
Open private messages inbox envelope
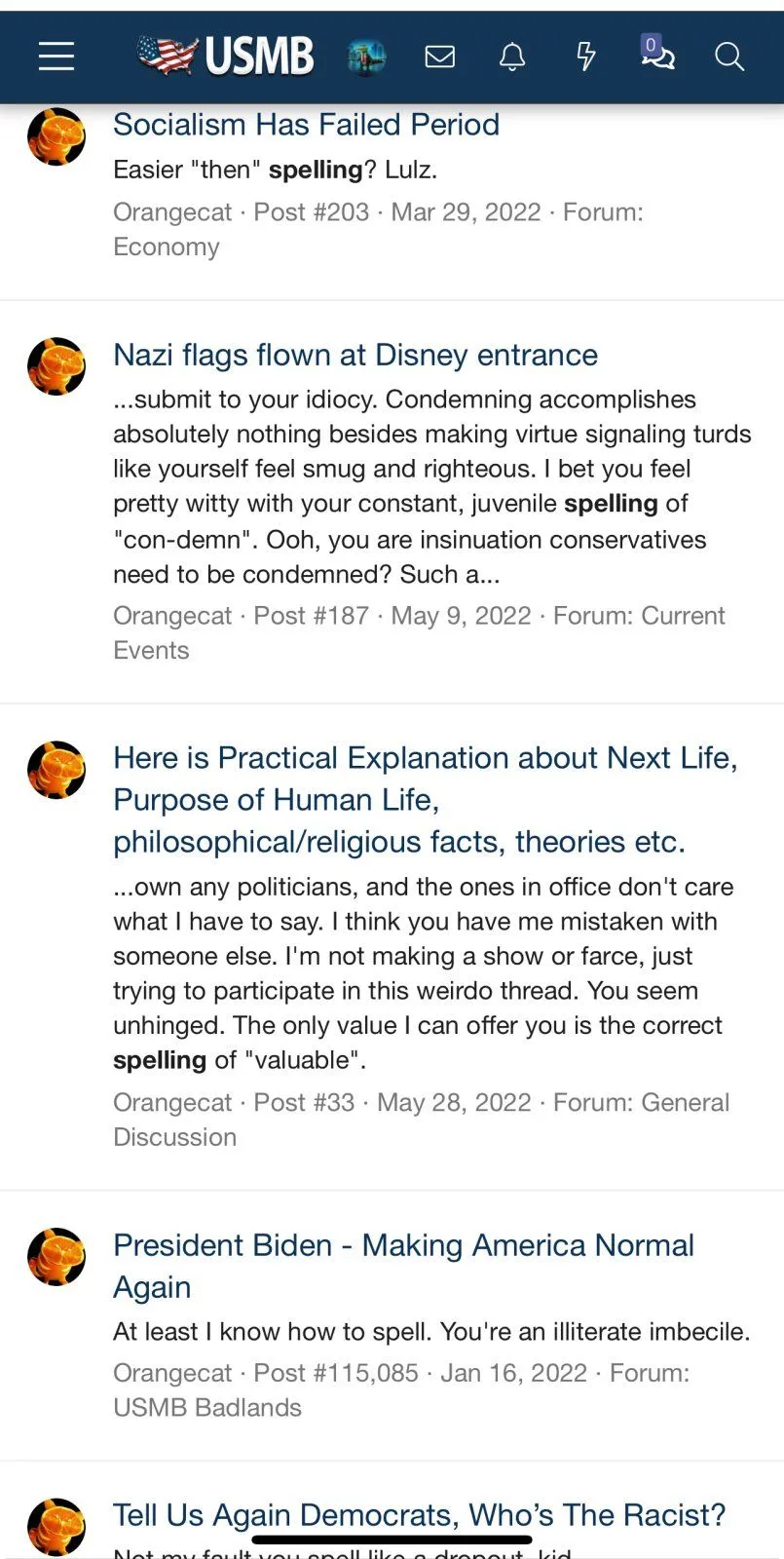click(440, 57)
